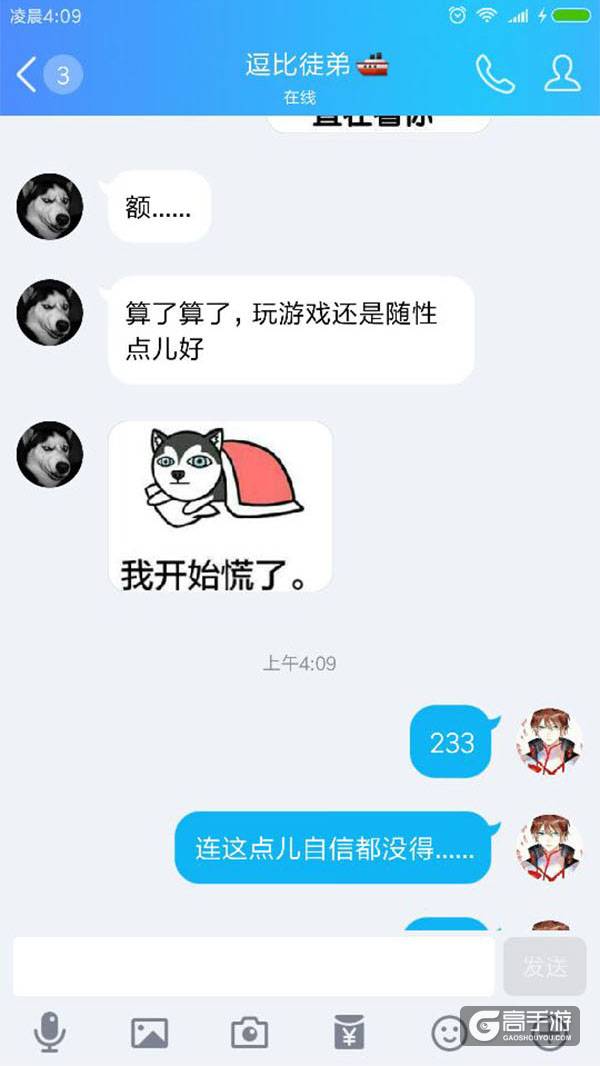Record a voice message with microphone

point(49,1031)
